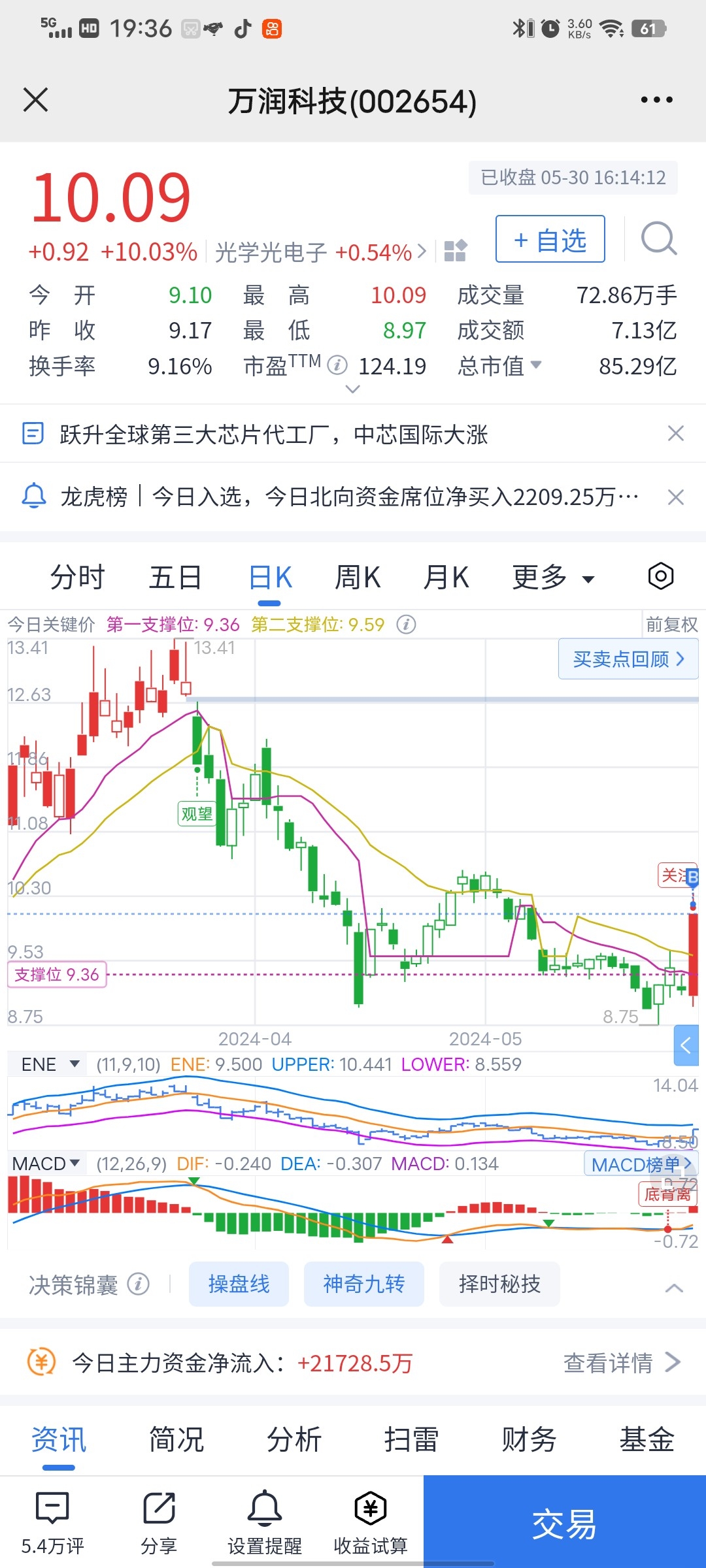The image size is (706, 1568).
Task: Dismiss the 龙虎榜 notification banner
Action: (x=676, y=497)
